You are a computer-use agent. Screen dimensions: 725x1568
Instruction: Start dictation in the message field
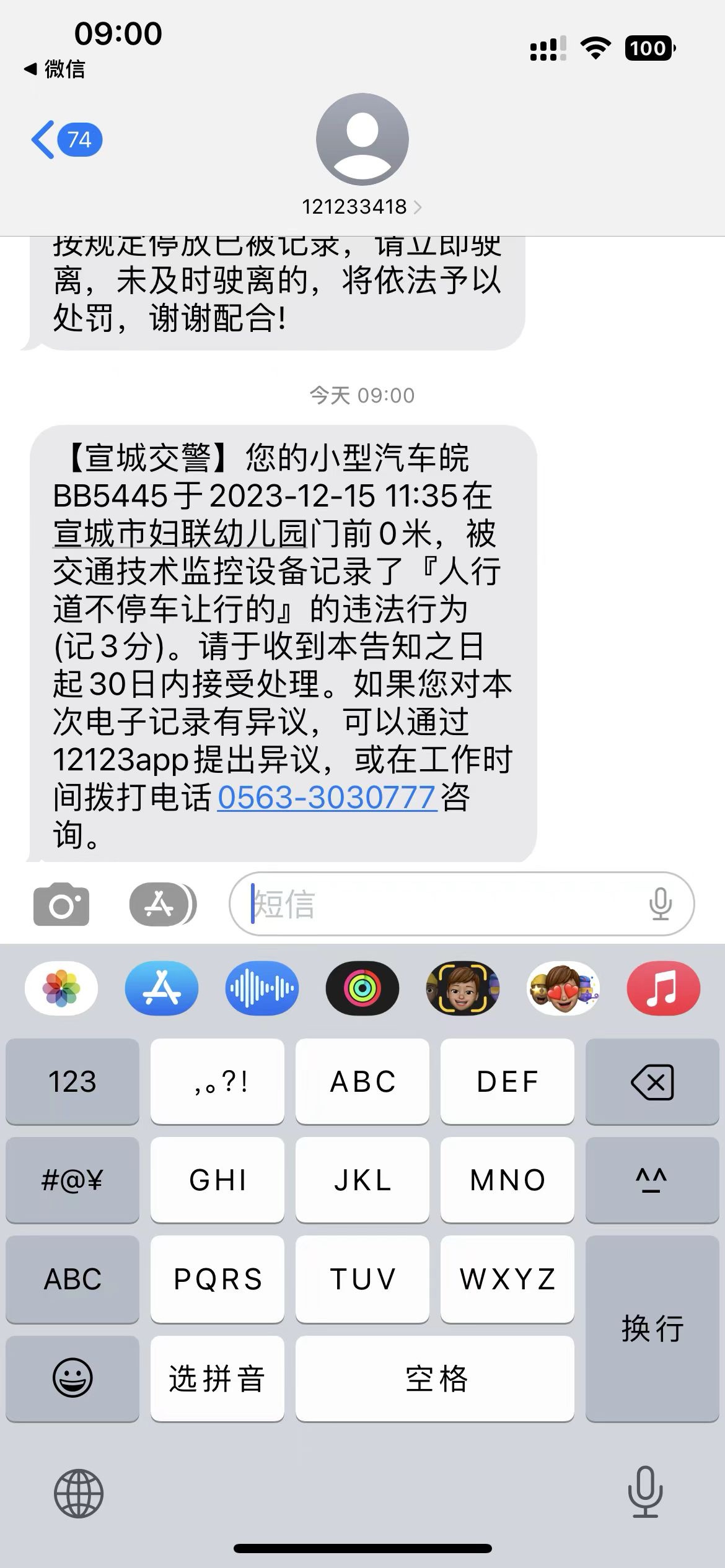pos(661,904)
